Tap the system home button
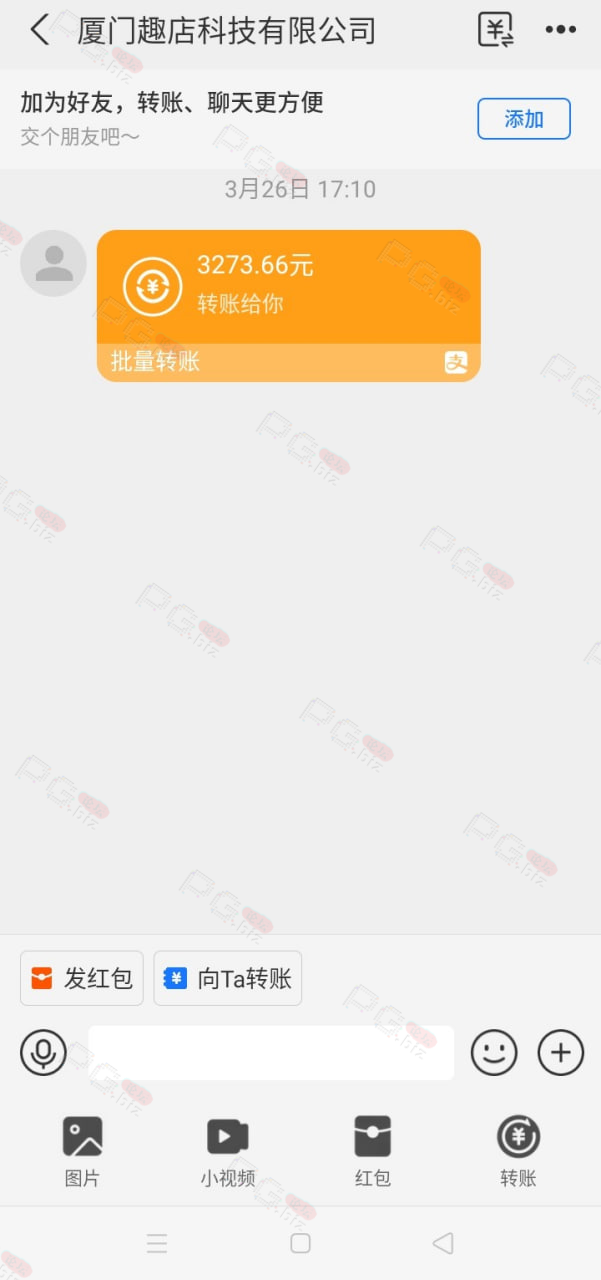Screen dimensions: 601x1280 pyautogui.click(x=300, y=1243)
